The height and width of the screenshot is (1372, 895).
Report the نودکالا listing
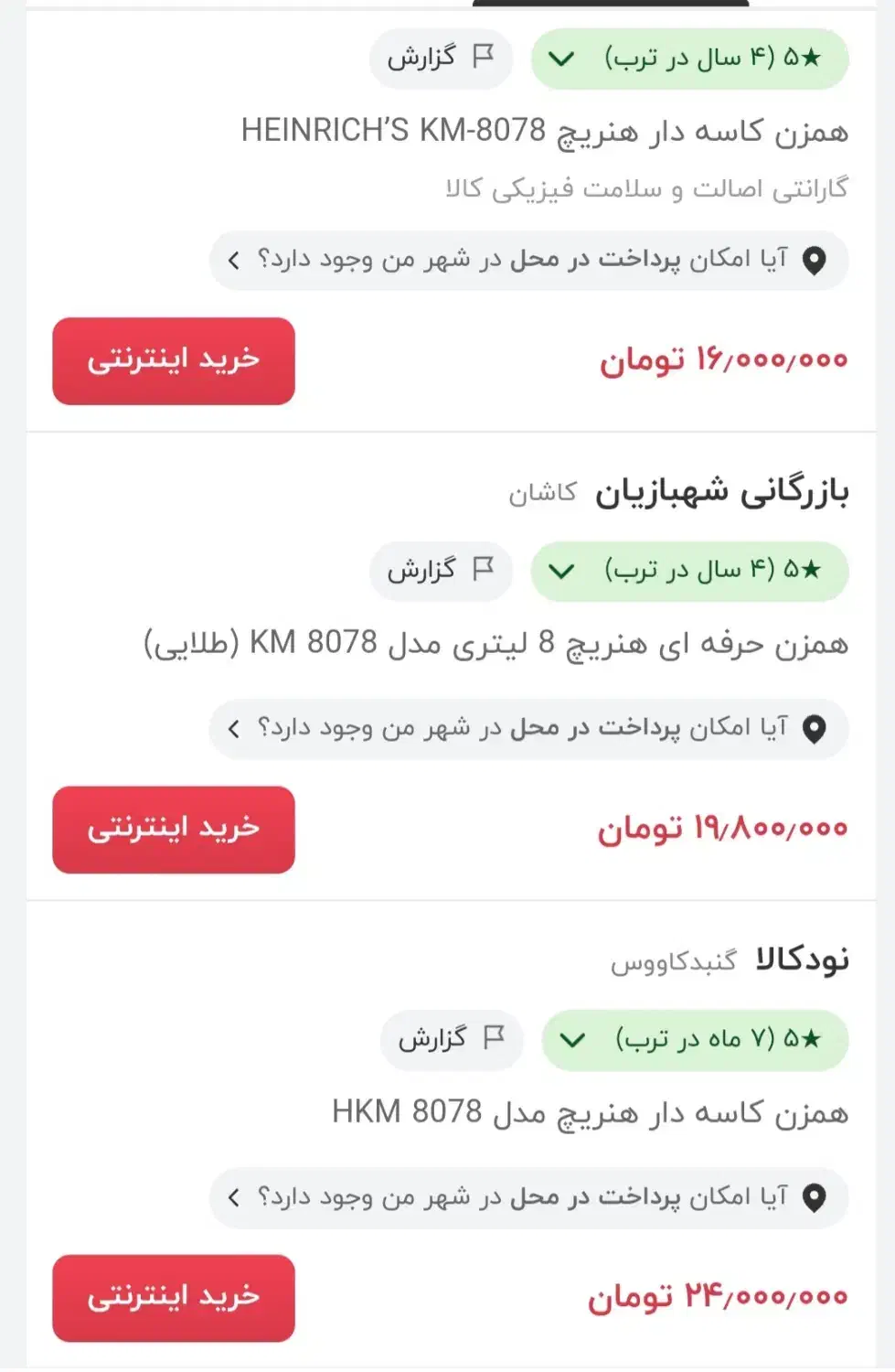(452, 1039)
